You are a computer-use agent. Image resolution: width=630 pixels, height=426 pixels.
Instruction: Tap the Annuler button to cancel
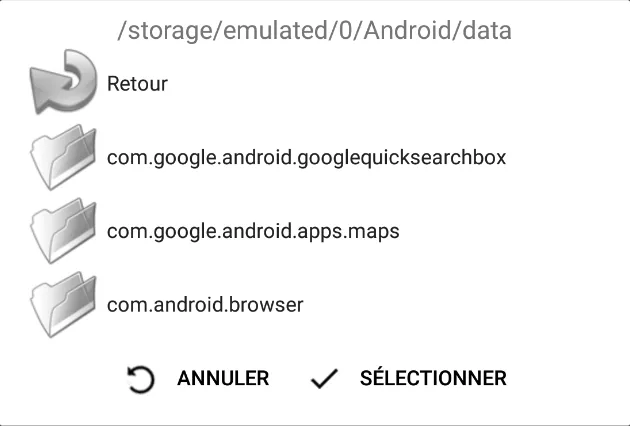click(200, 378)
